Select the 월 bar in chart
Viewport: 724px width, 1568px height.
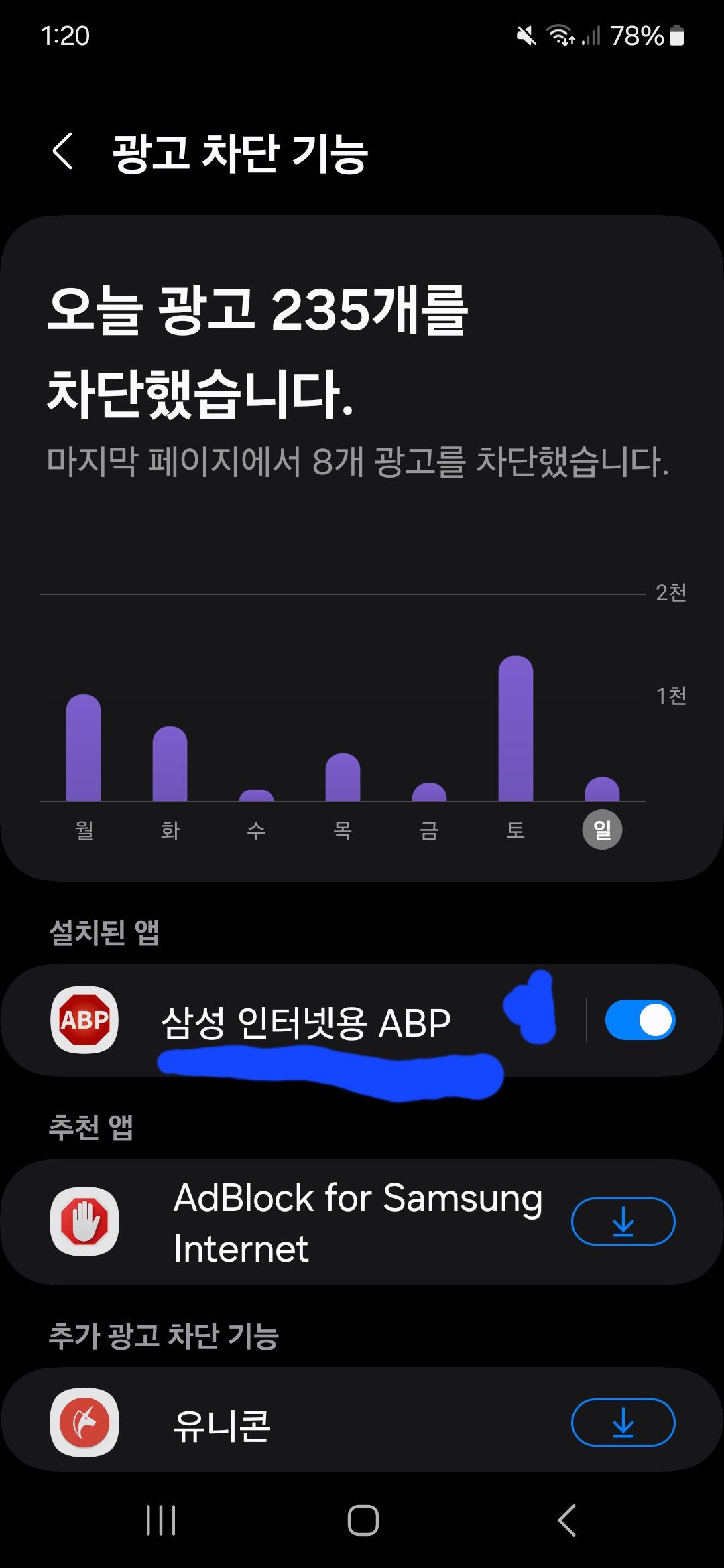(83, 748)
